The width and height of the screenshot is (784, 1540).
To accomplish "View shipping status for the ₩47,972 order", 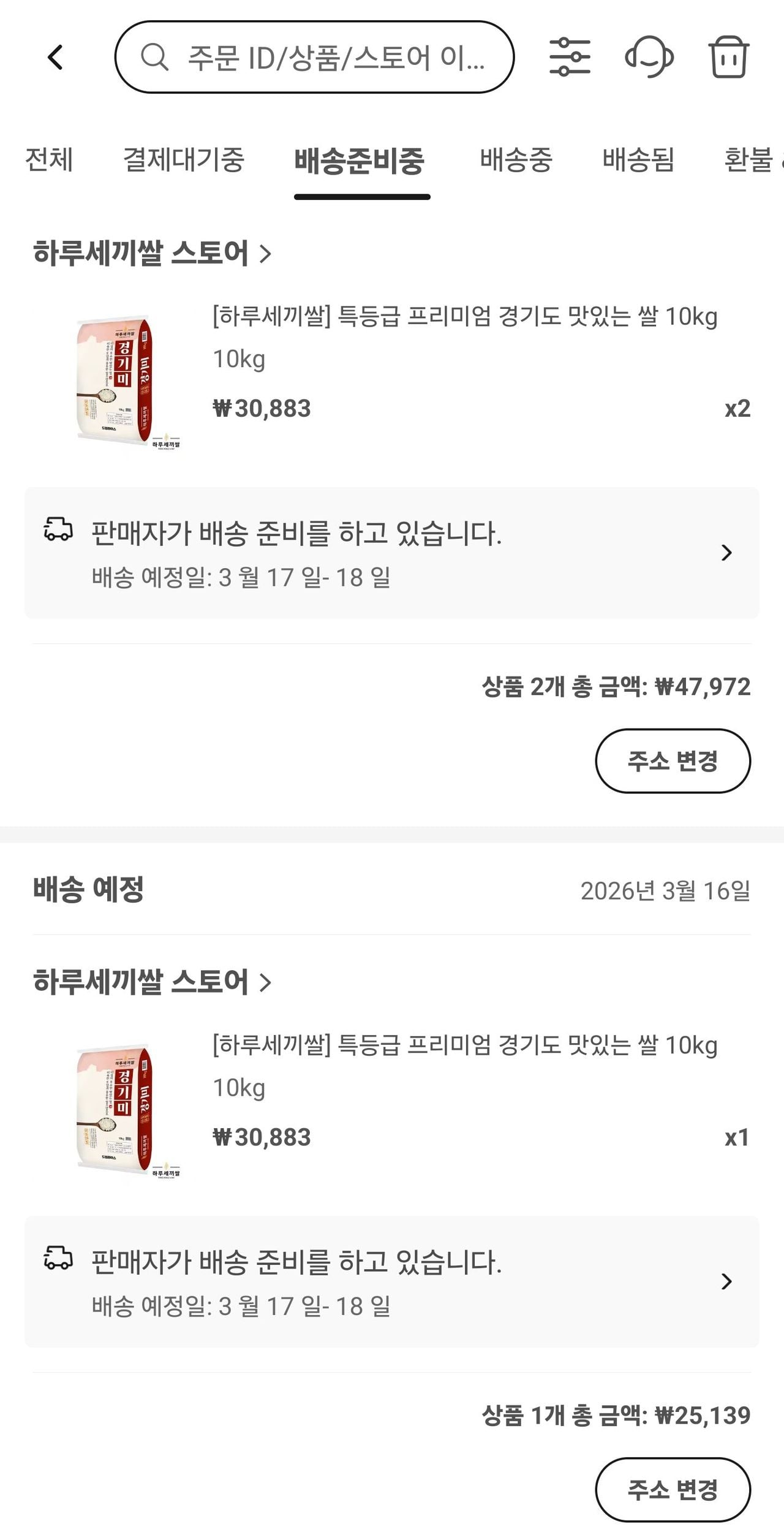I will click(392, 553).
